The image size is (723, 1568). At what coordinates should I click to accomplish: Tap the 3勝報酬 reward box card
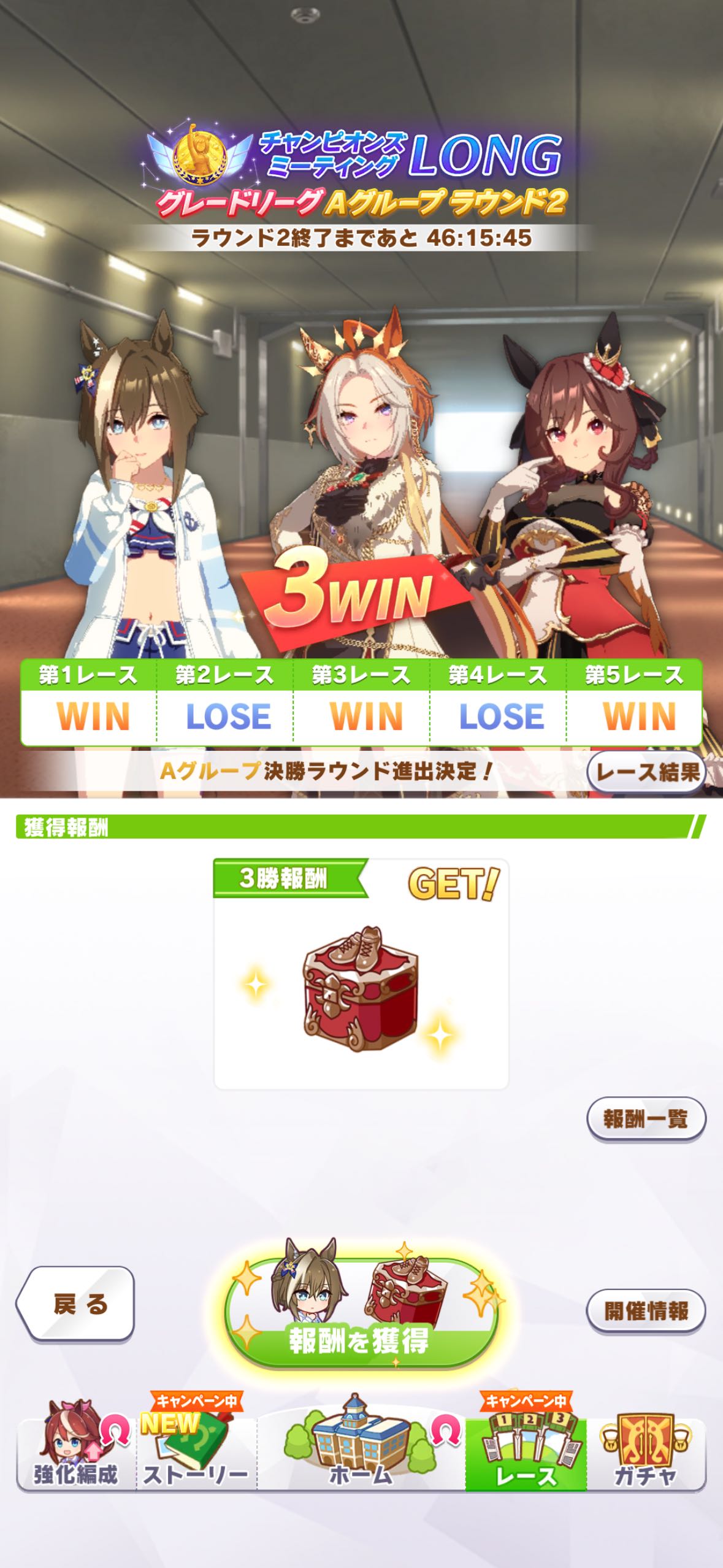[x=361, y=974]
